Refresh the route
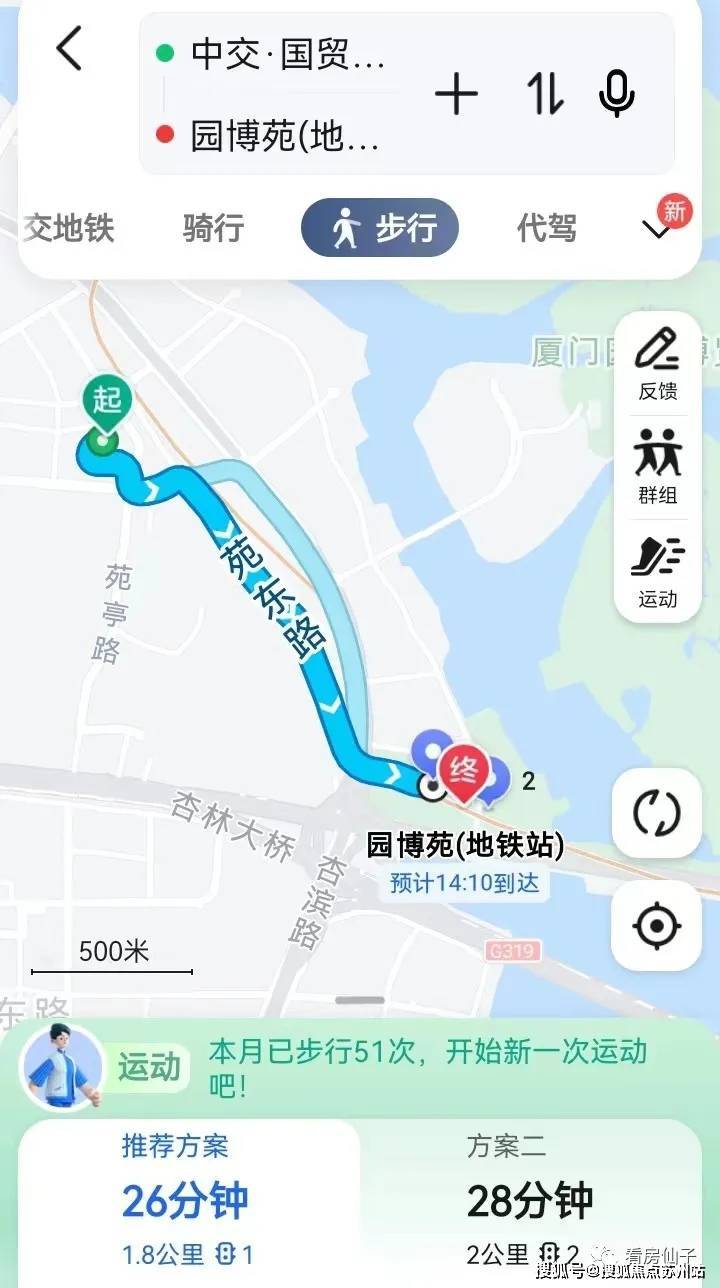 656,813
